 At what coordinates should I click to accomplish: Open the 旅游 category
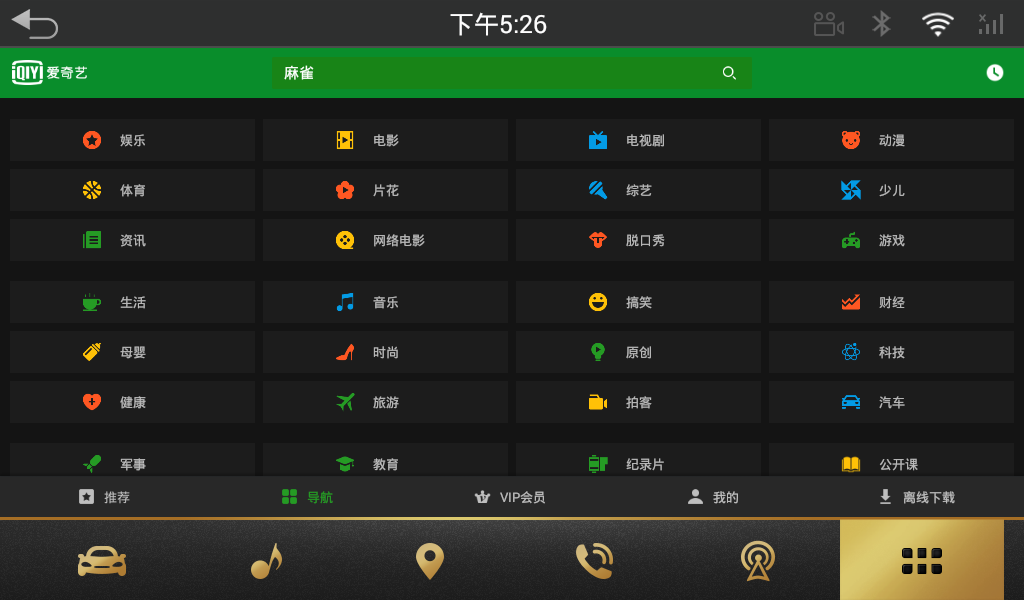385,402
